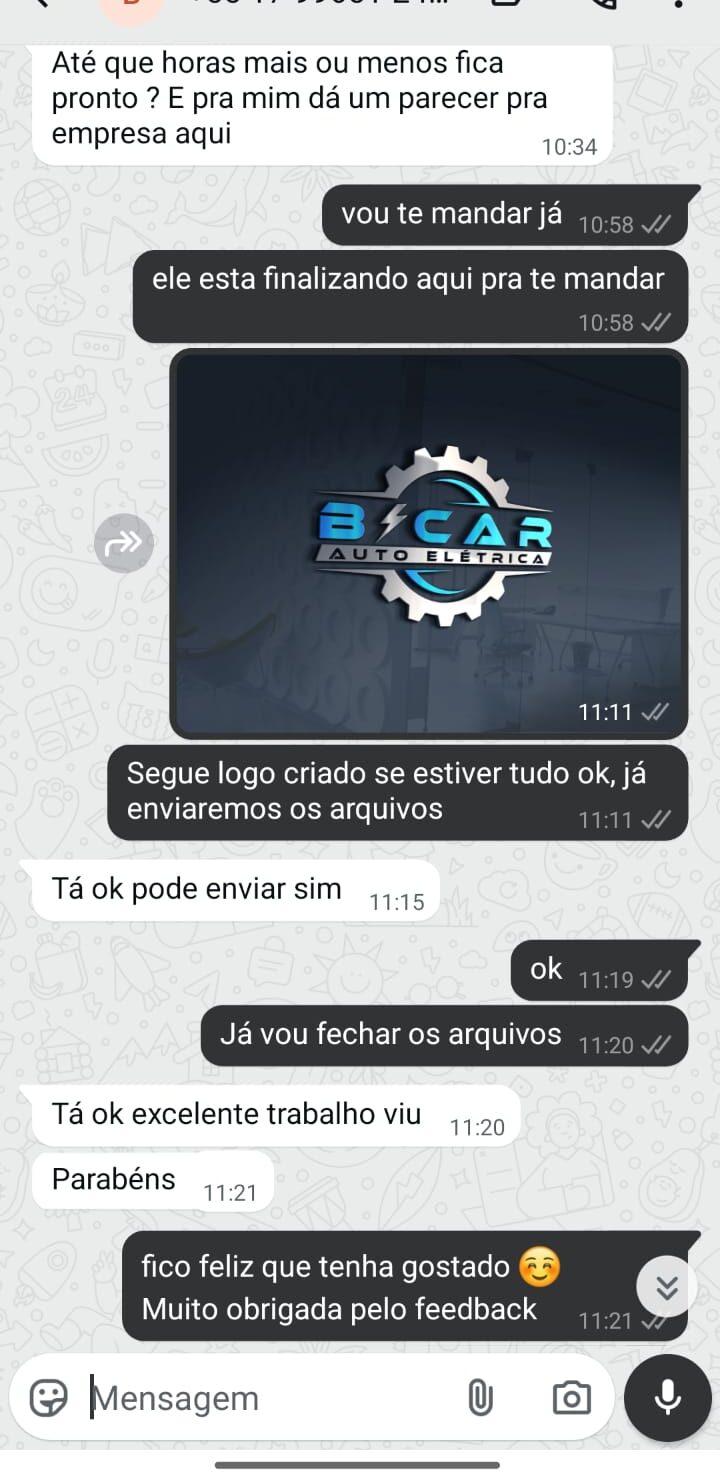Viewport: 720px width, 1480px height.
Task: Open the camera from the message bar
Action: 571,1397
